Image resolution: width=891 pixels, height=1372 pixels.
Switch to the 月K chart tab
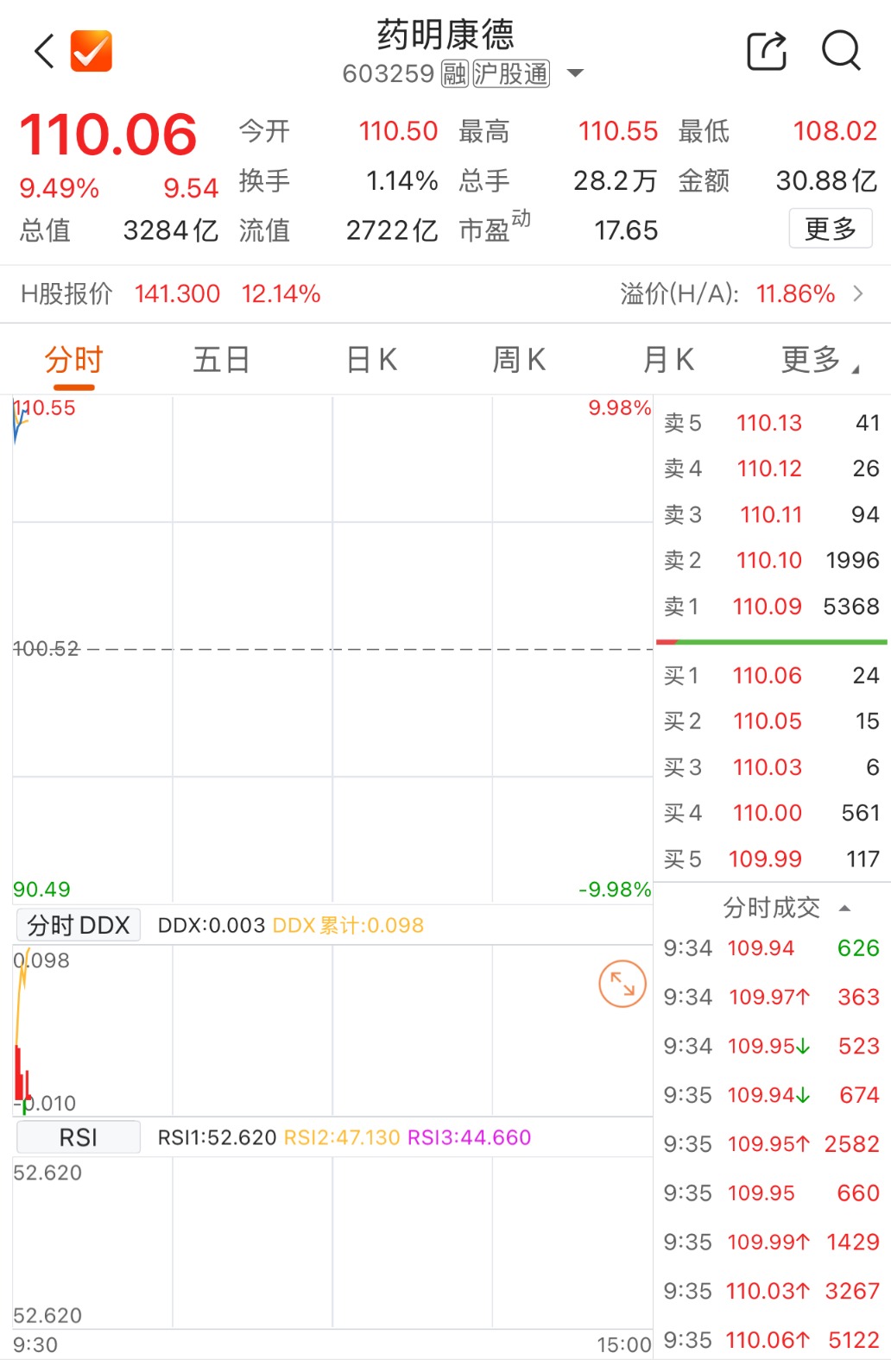click(x=668, y=360)
